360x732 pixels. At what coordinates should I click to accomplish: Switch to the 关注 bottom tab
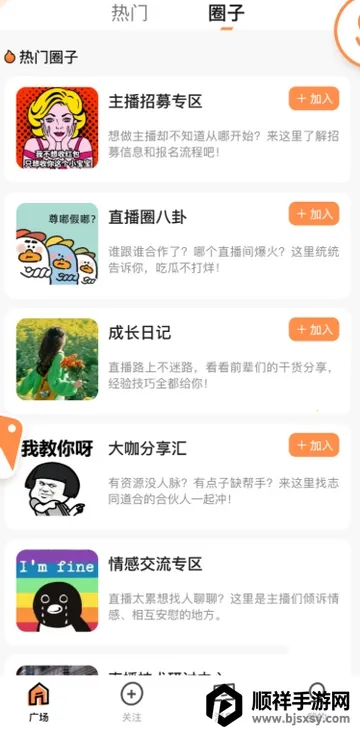coord(132,703)
